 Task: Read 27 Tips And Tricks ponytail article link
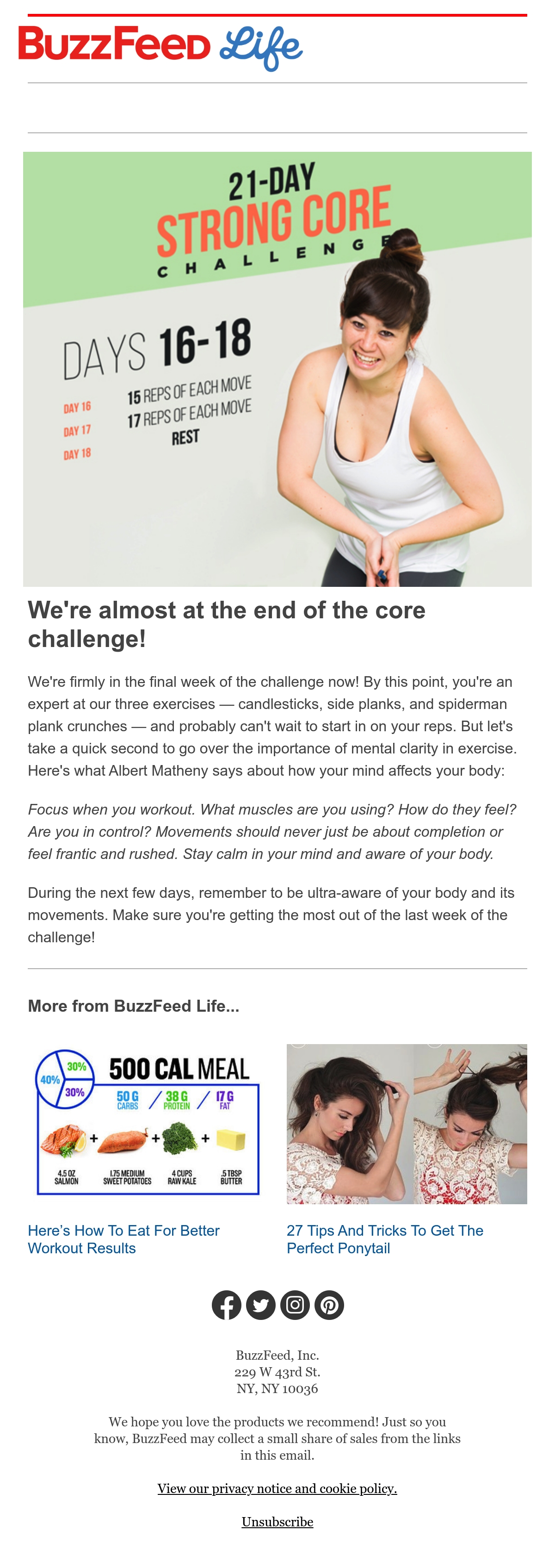(x=385, y=1239)
